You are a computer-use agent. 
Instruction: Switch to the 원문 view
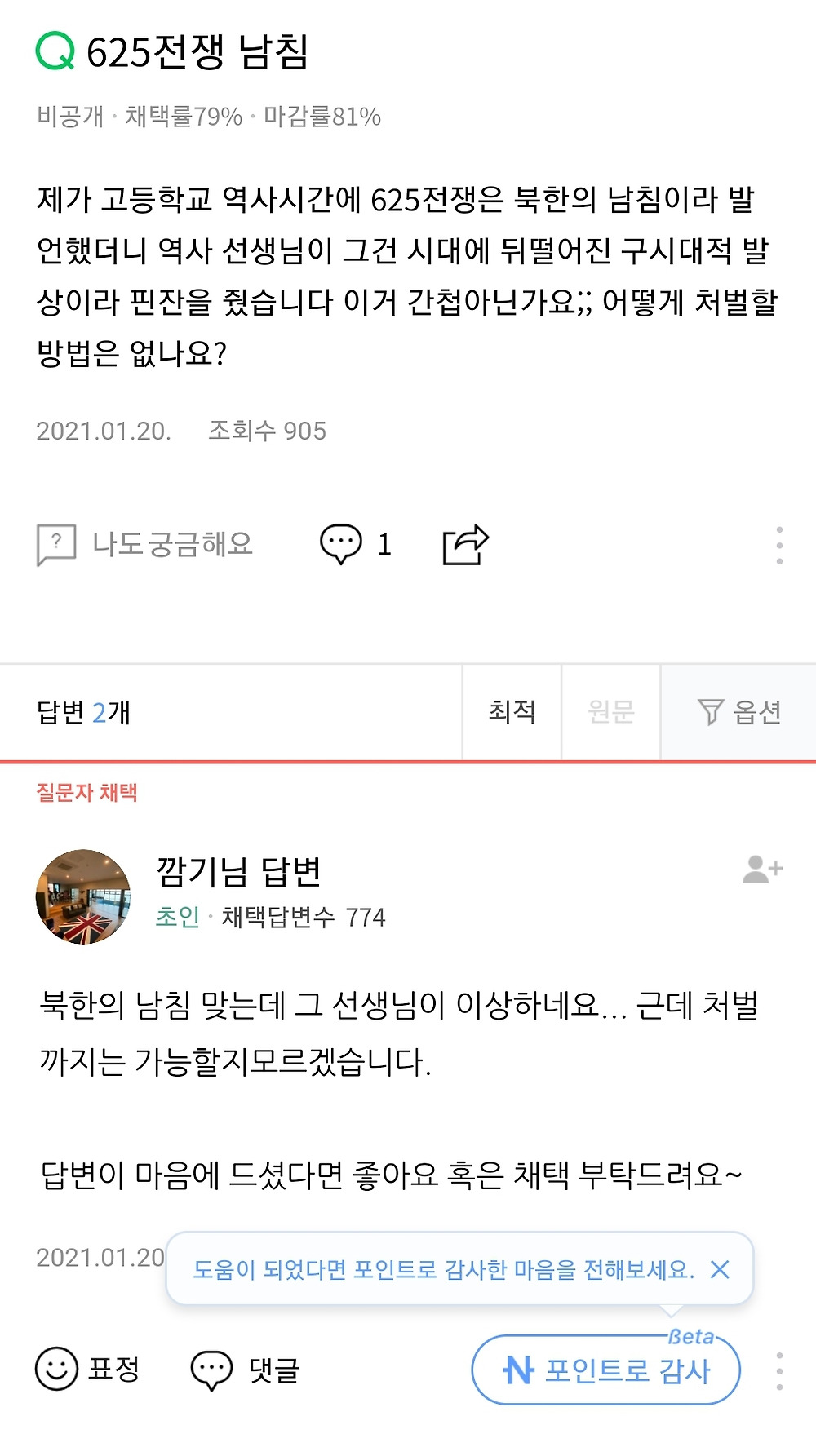(611, 712)
